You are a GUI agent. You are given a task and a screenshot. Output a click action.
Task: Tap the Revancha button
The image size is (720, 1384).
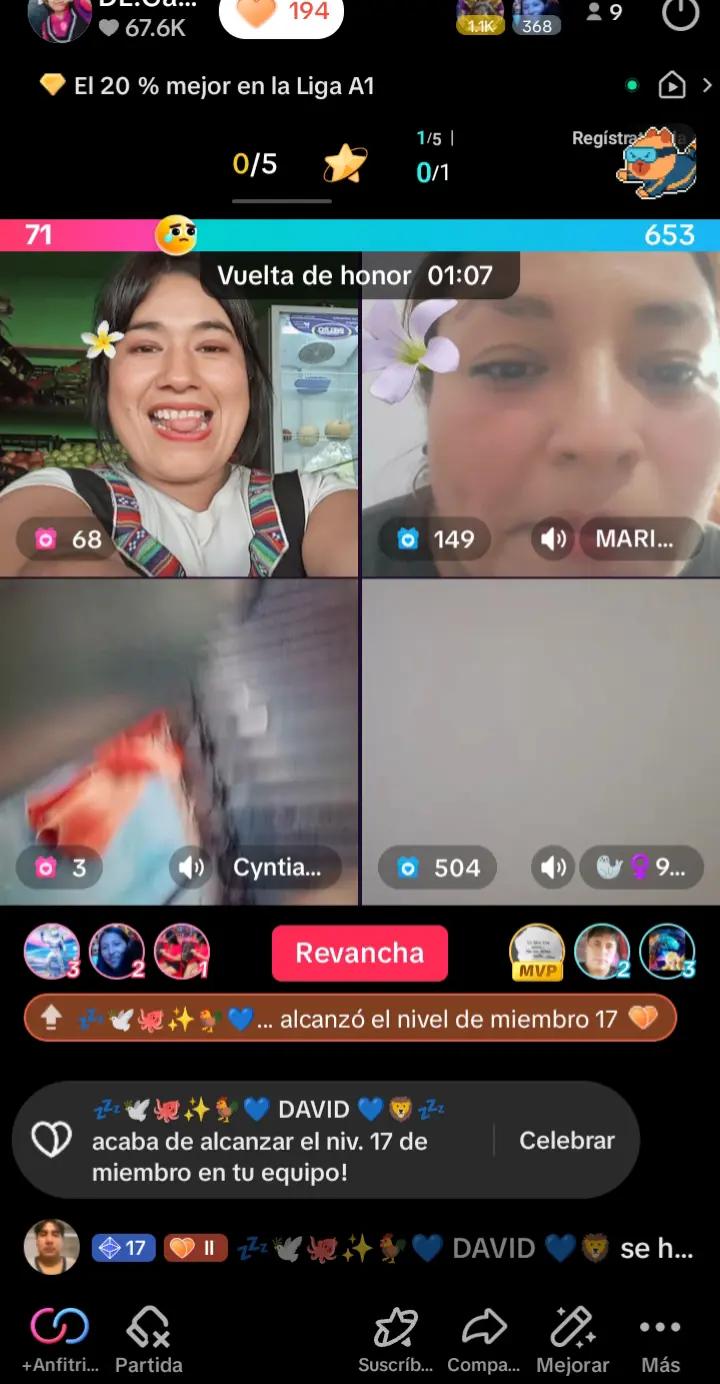(x=360, y=952)
